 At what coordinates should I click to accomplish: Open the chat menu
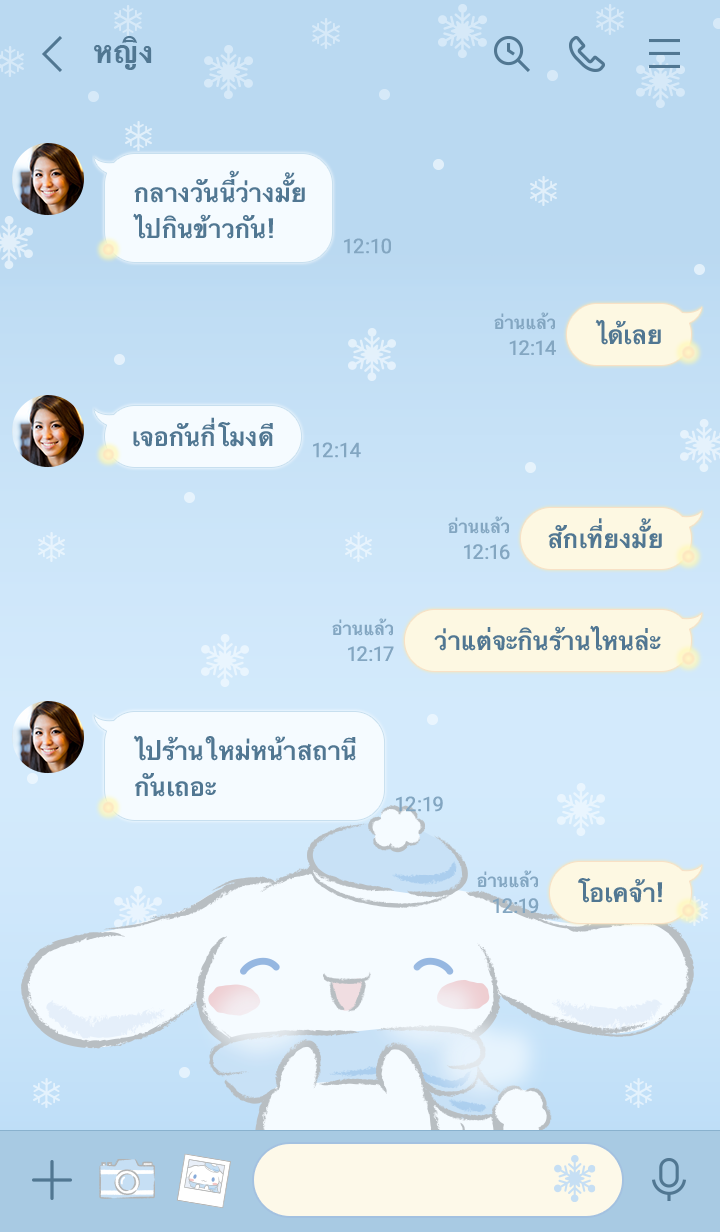pyautogui.click(x=664, y=54)
